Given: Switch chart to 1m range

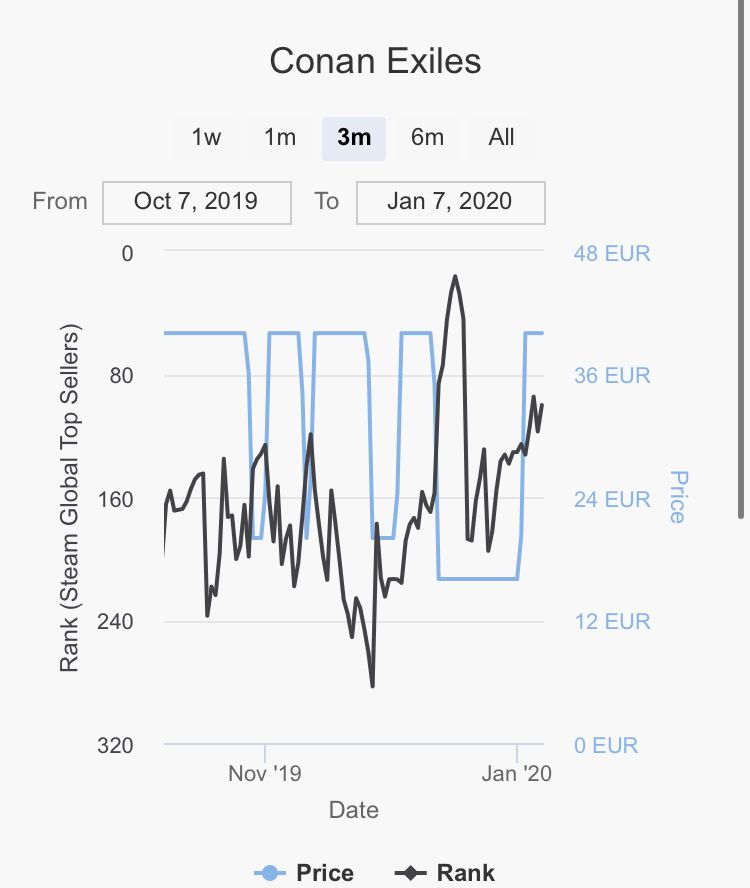Looking at the screenshot, I should coord(280,138).
